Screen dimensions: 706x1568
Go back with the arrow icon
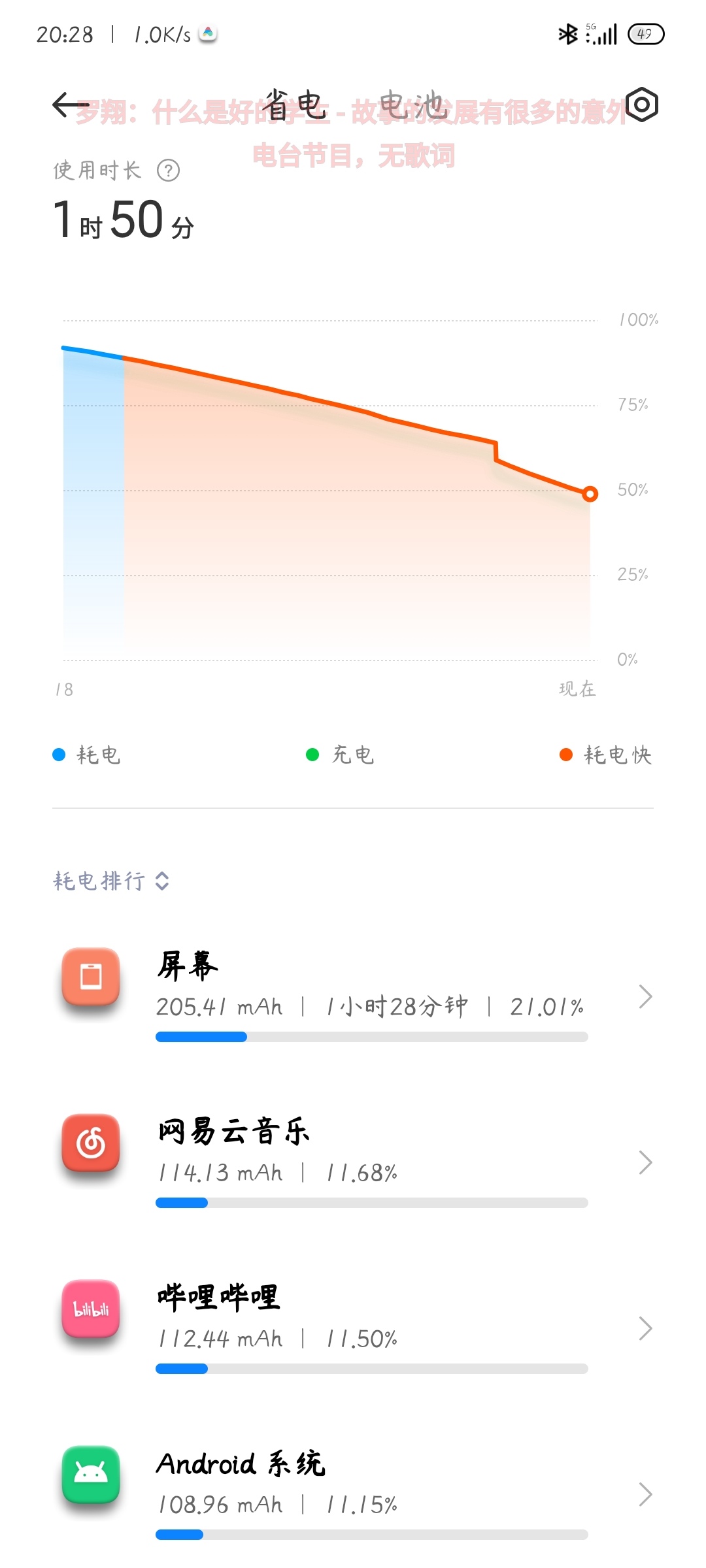(x=71, y=105)
